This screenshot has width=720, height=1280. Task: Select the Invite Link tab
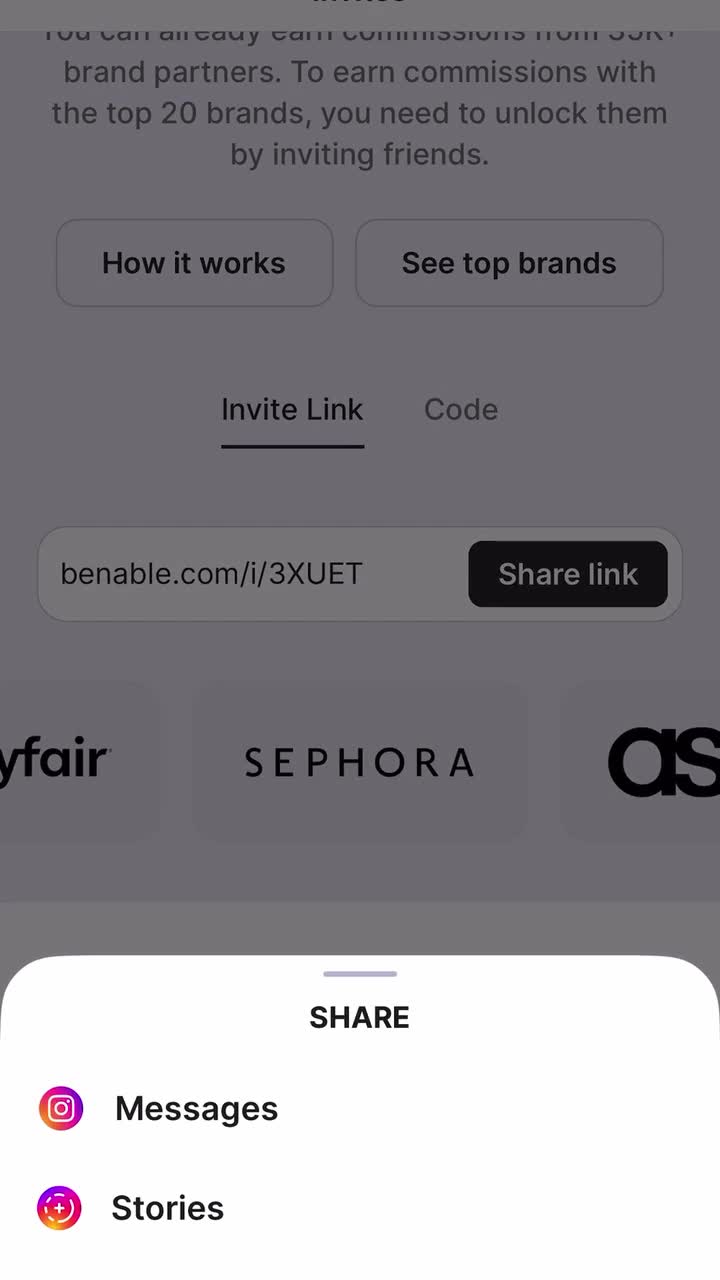292,410
